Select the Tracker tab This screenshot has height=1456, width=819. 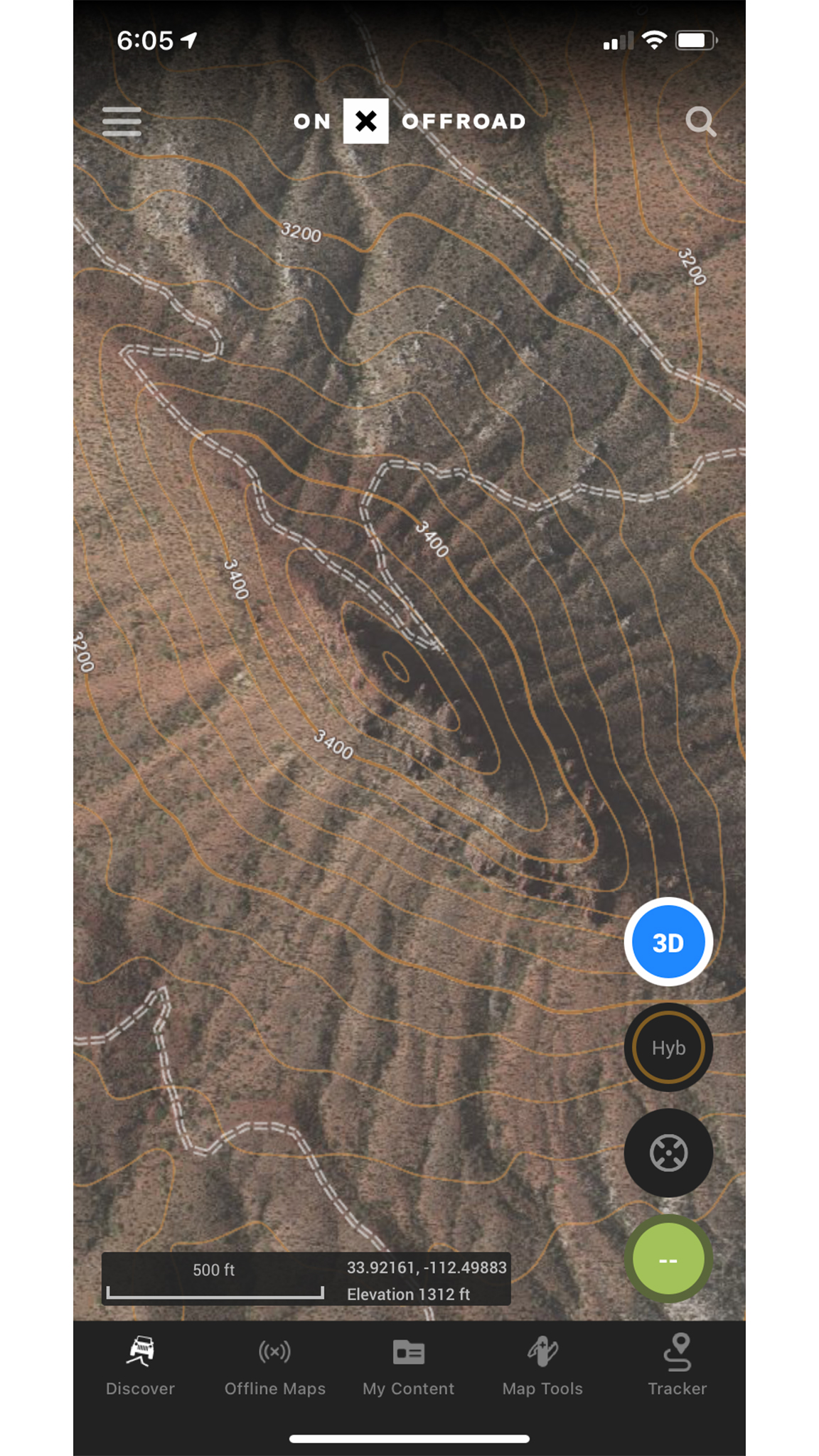(677, 1366)
